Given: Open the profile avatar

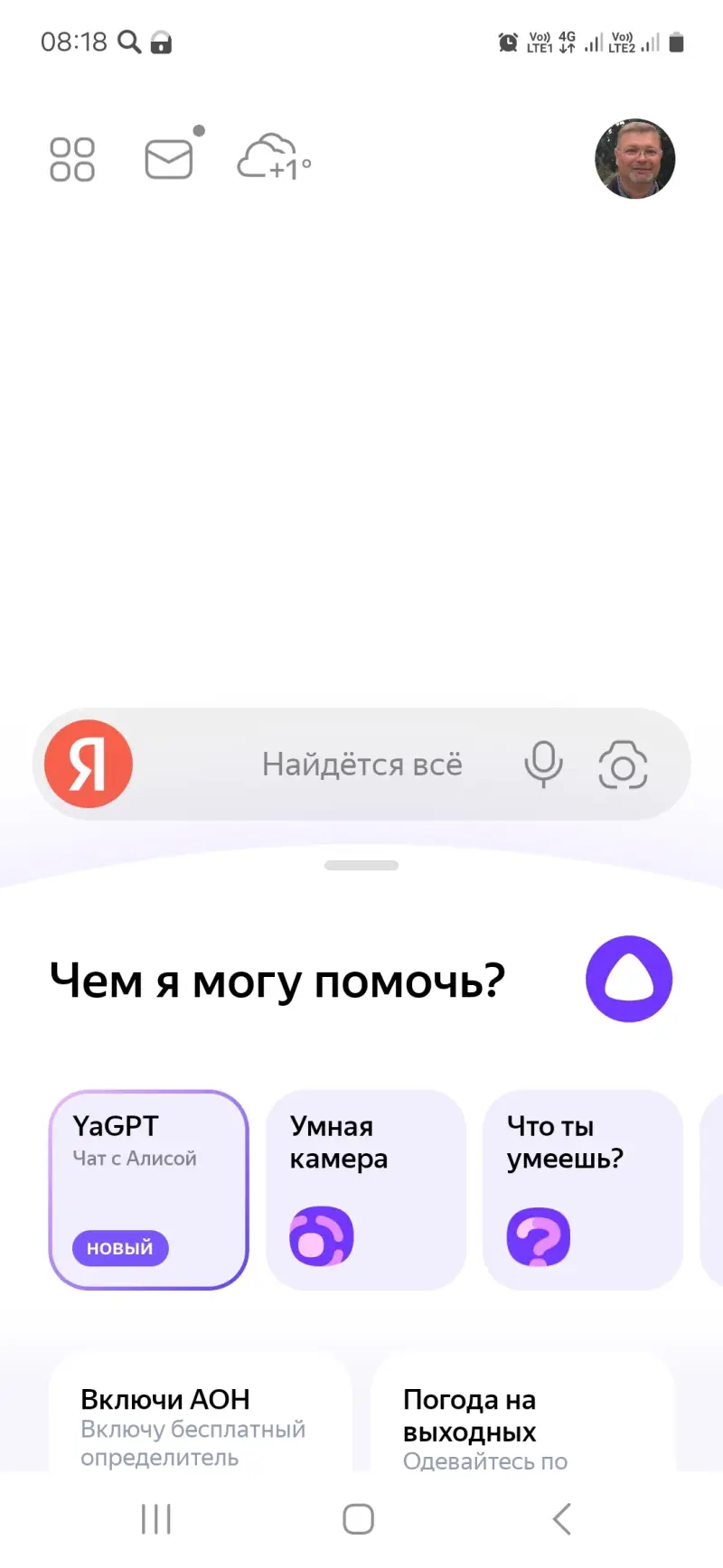Looking at the screenshot, I should (x=635, y=159).
